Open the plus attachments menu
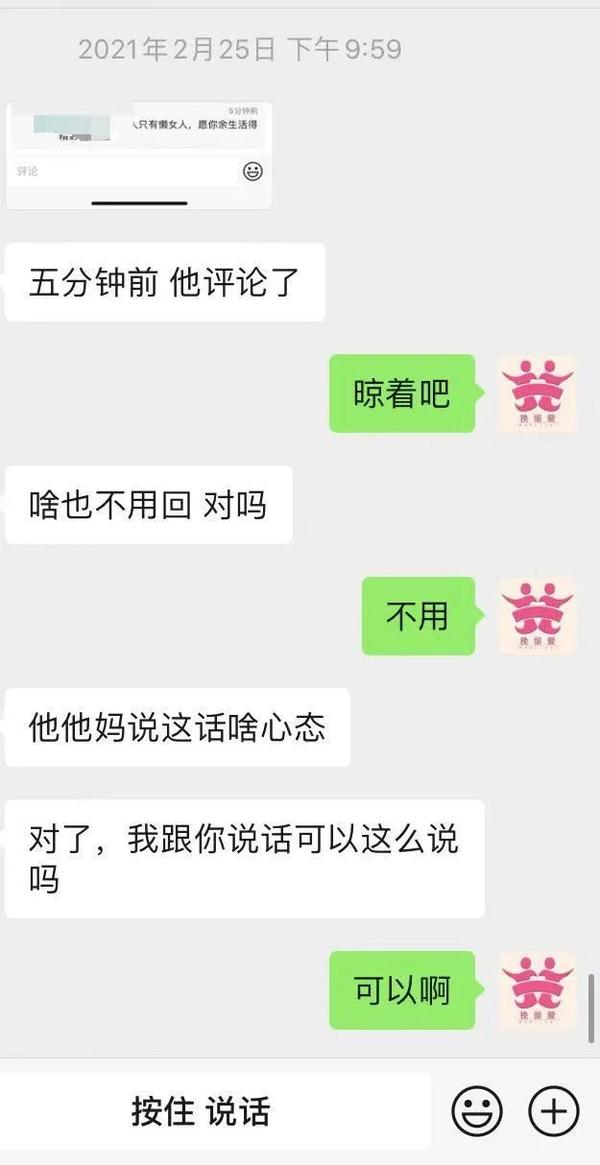 pos(553,1111)
